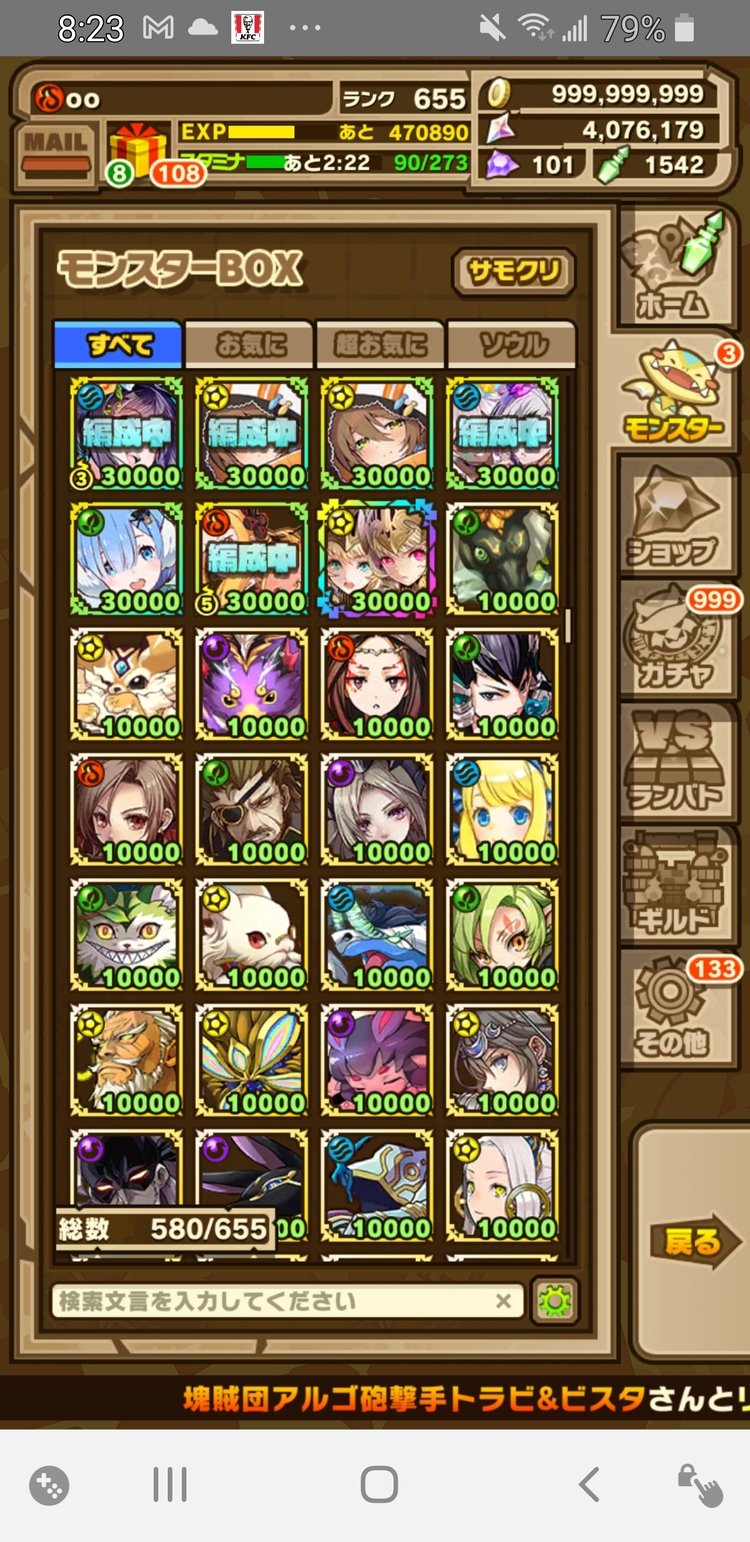Select the blue-haired girl monster tile

coord(127,560)
